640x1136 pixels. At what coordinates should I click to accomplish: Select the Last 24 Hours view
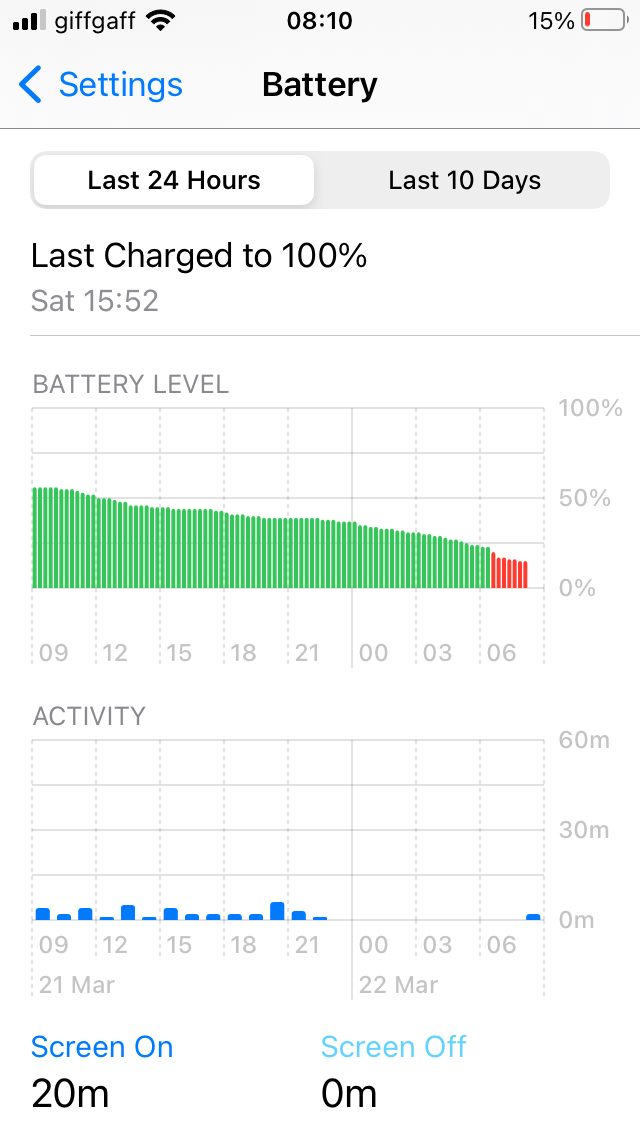174,181
